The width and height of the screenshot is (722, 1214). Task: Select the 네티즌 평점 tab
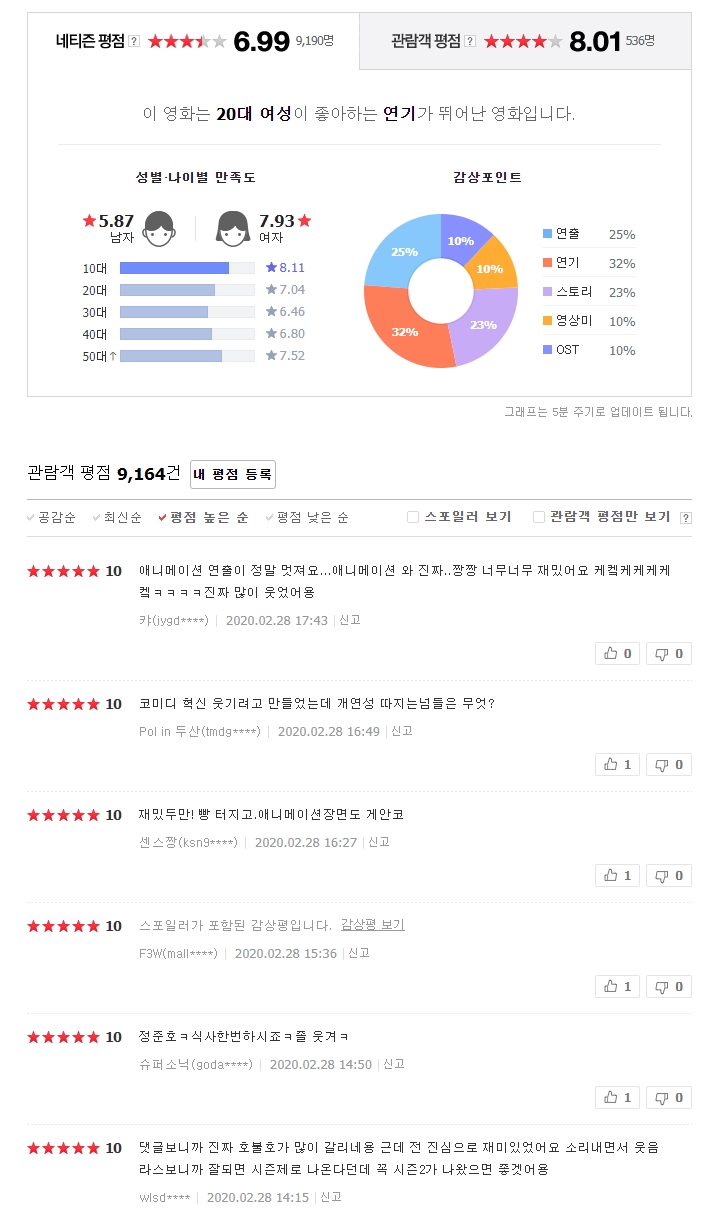(193, 41)
